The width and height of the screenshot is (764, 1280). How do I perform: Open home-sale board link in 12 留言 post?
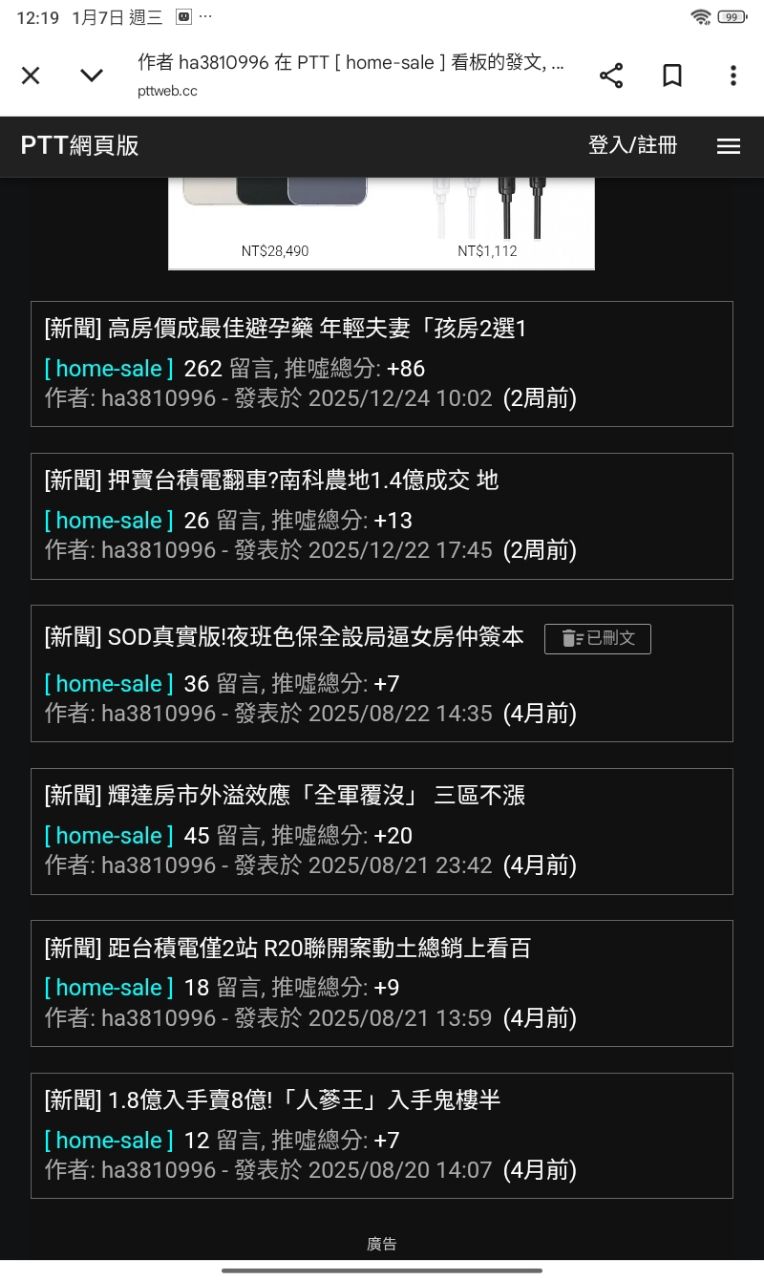pyautogui.click(x=108, y=1140)
